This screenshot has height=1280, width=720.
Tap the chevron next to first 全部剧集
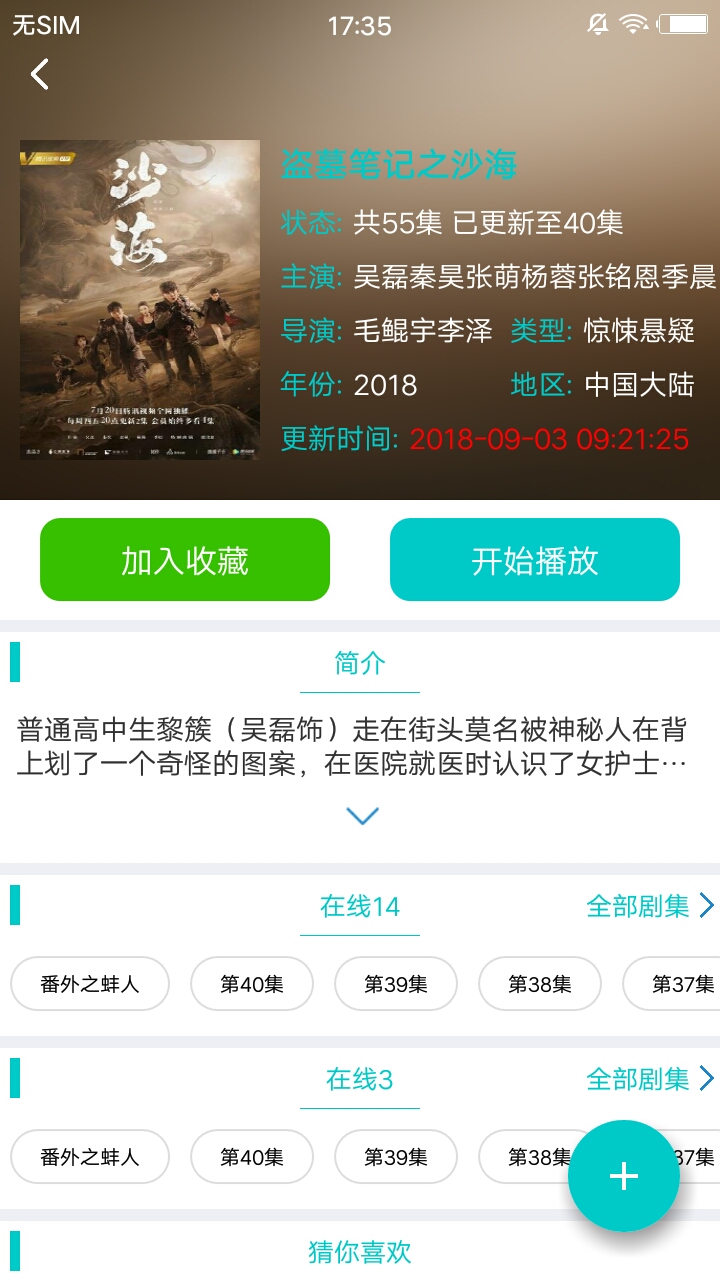click(706, 907)
